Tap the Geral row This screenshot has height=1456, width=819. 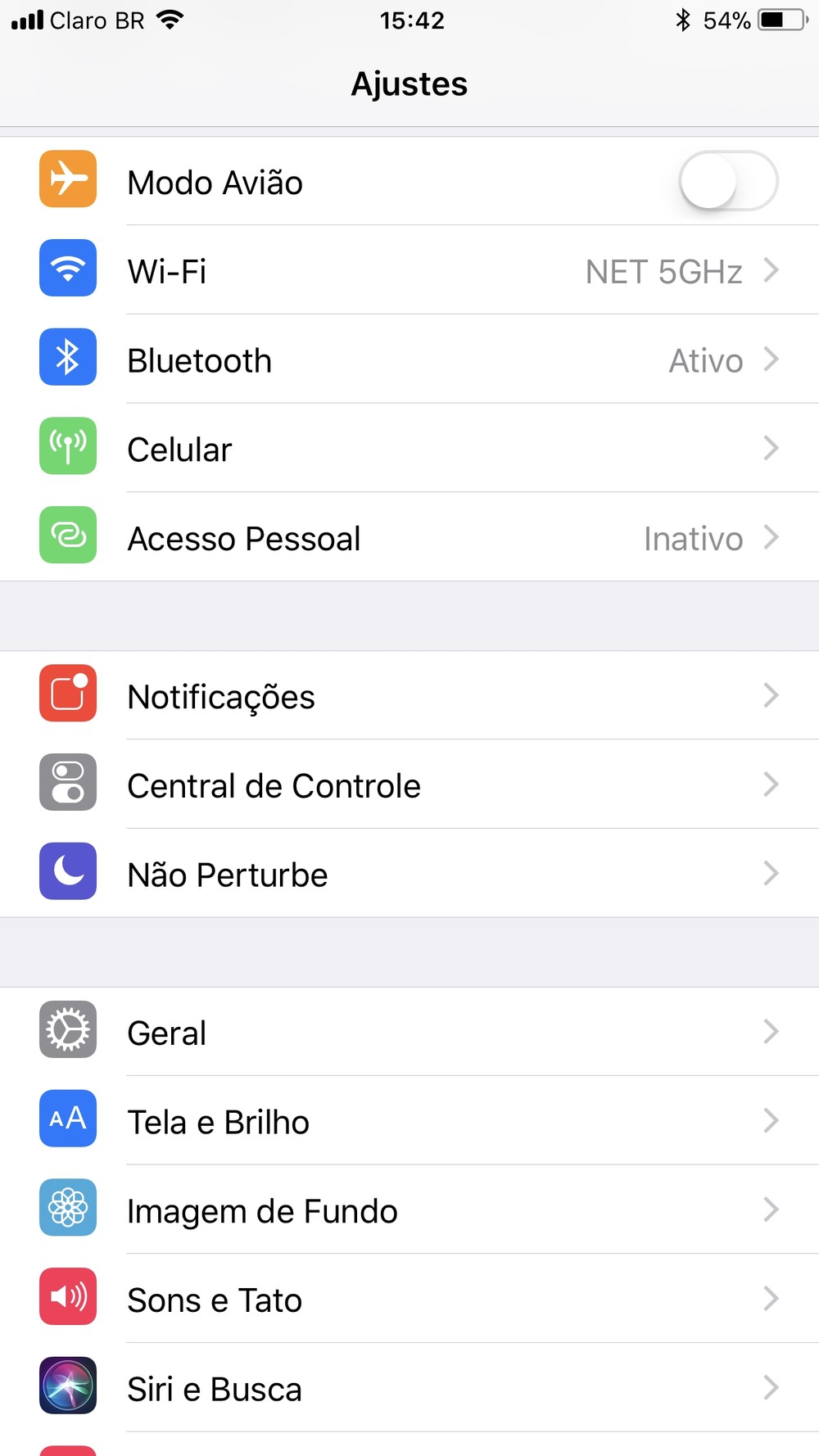coord(409,1033)
